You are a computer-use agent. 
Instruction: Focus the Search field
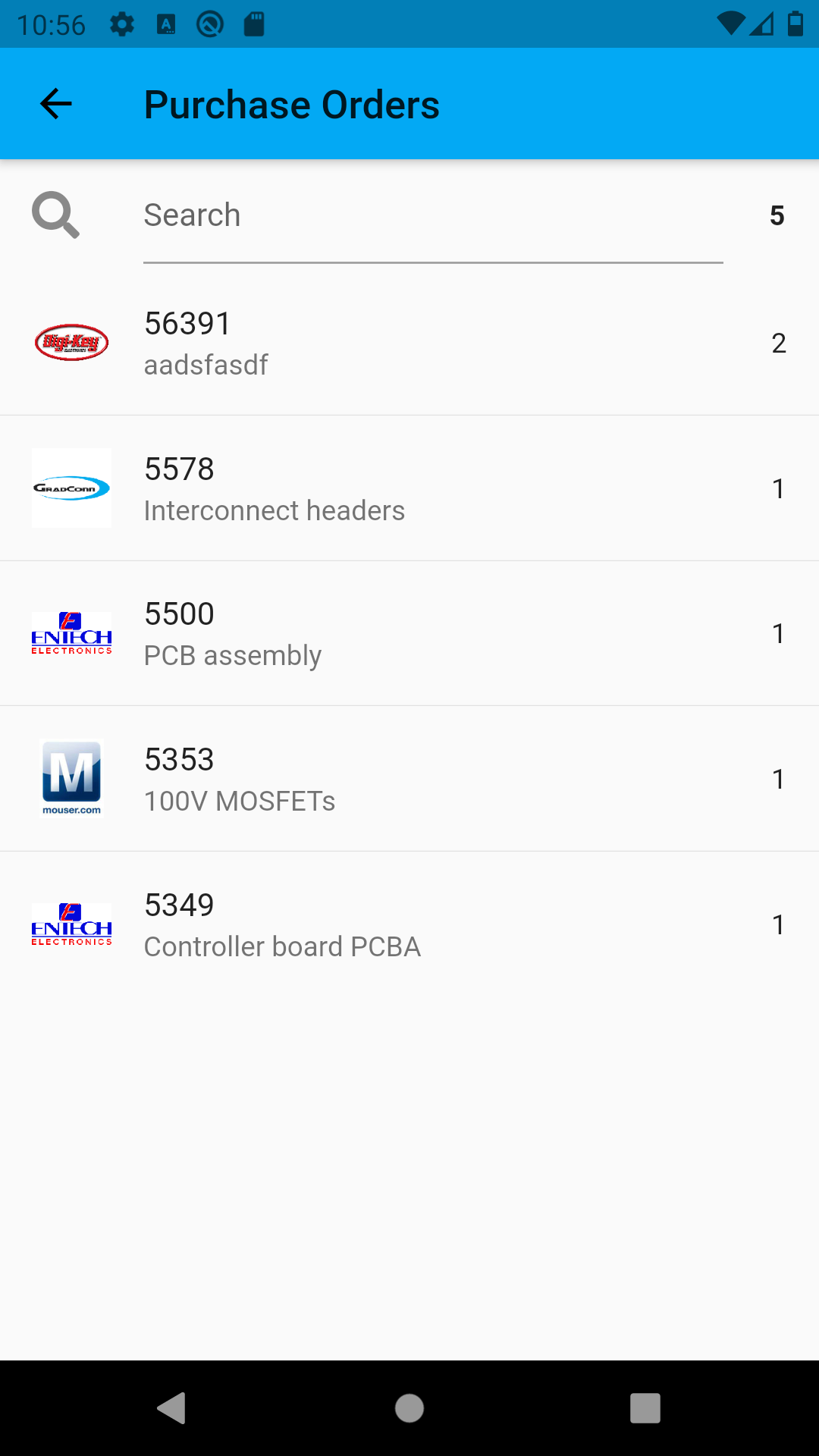(432, 215)
